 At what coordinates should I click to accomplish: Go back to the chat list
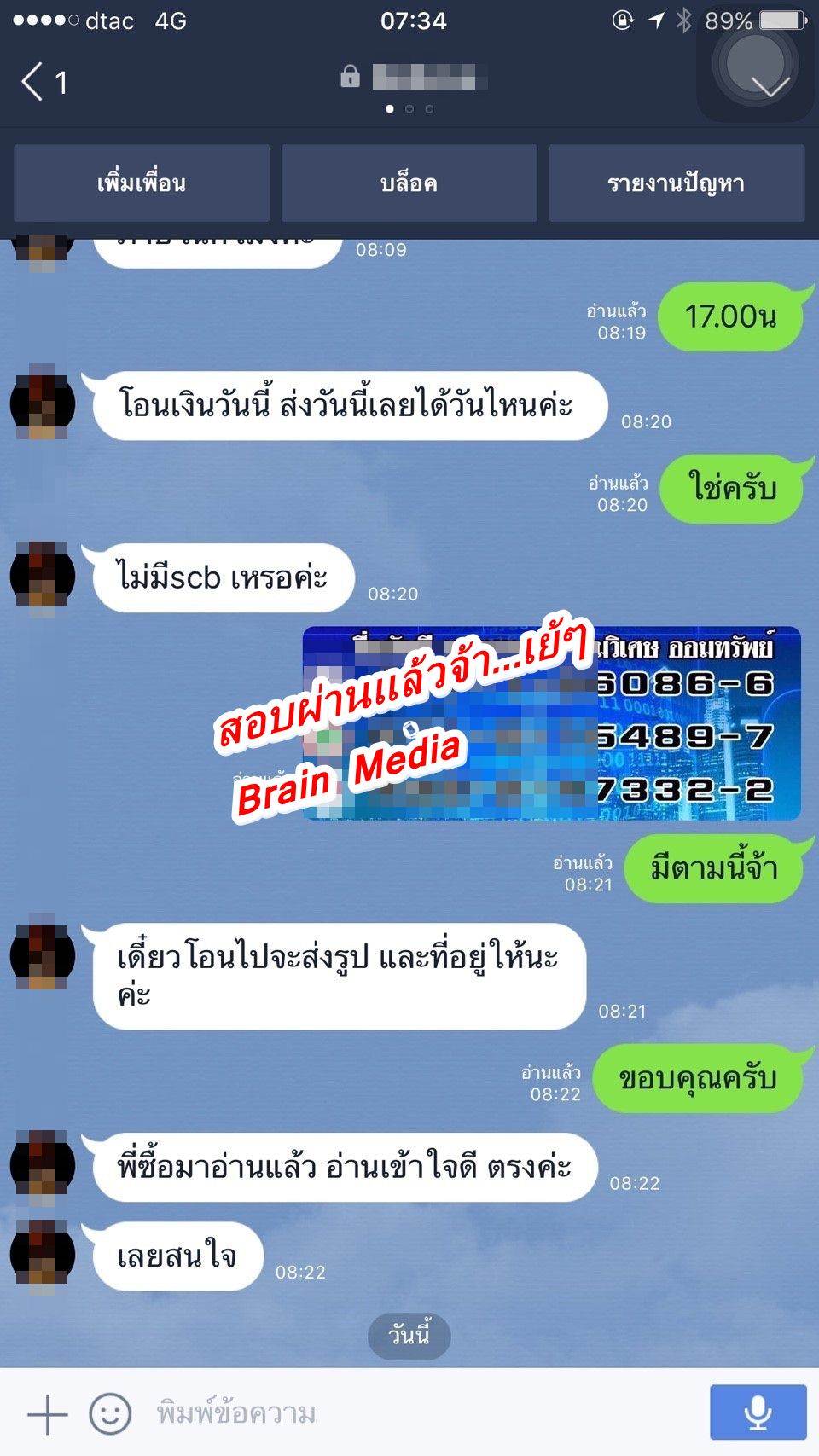click(43, 83)
